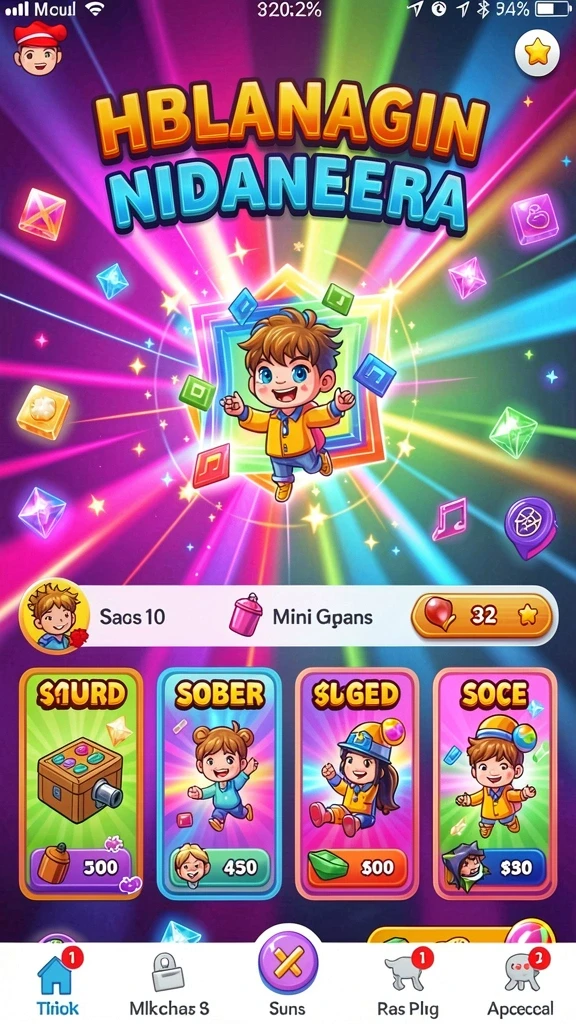Open the Saos 10 player avatar

pyautogui.click(x=54, y=616)
